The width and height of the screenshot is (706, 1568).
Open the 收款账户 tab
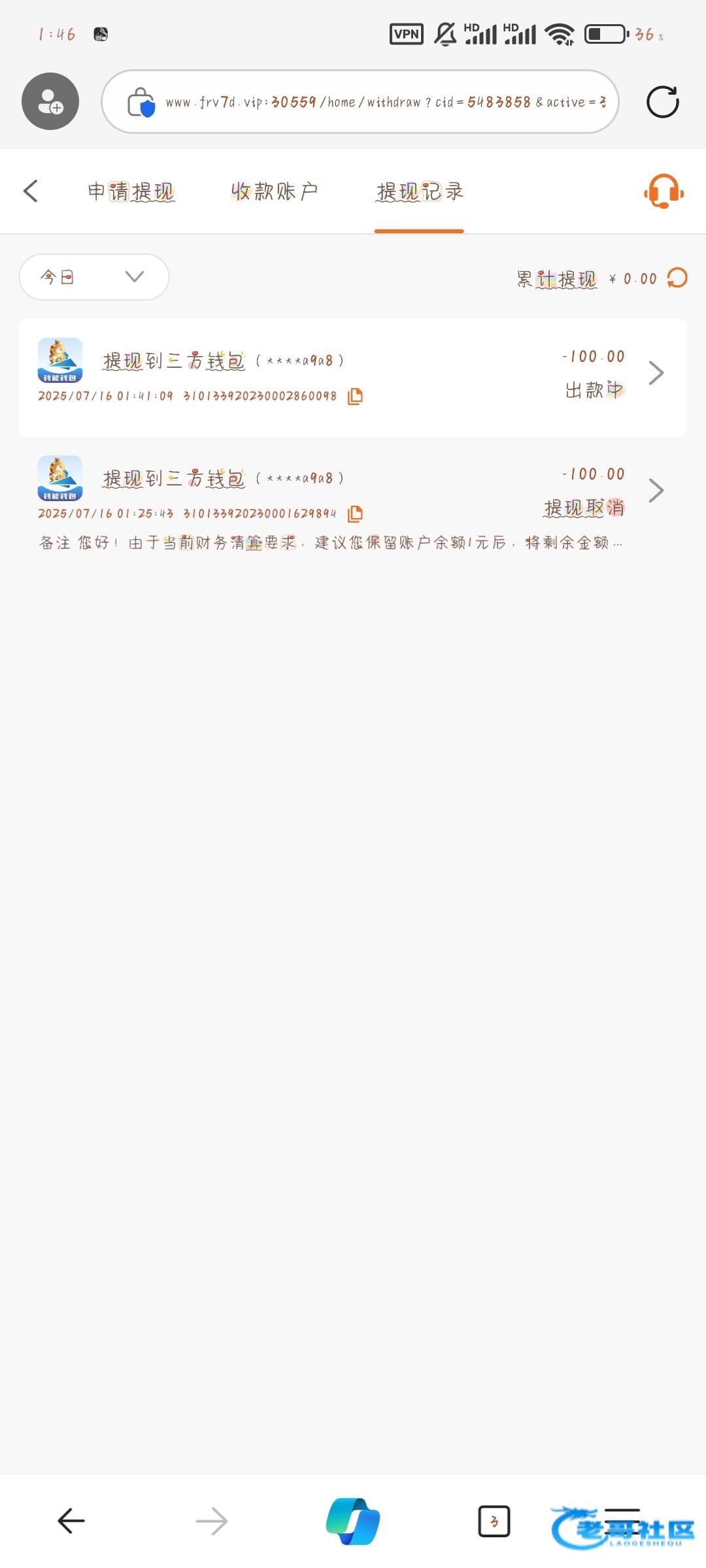point(275,191)
